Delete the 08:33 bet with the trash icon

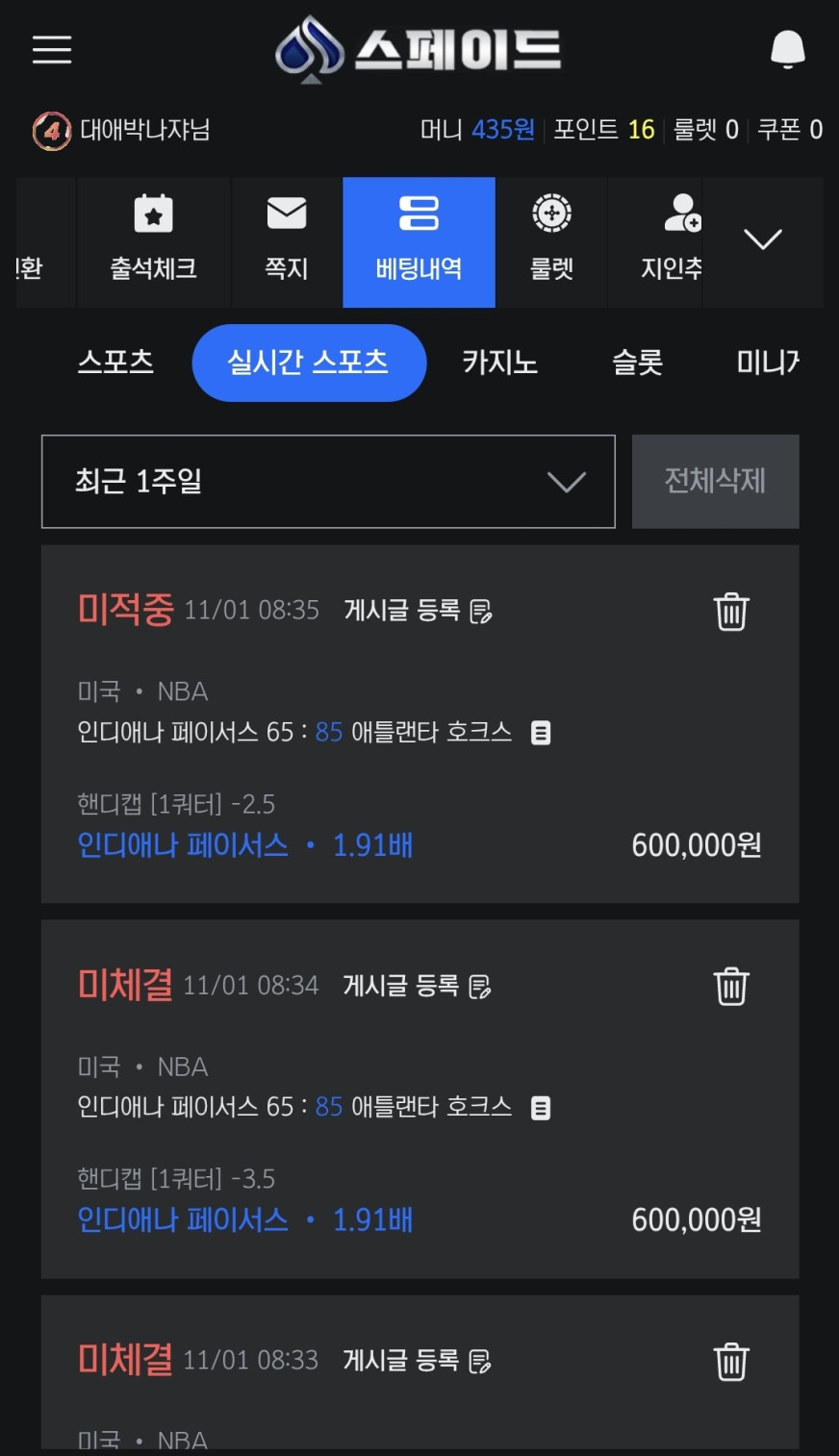pos(730,1361)
